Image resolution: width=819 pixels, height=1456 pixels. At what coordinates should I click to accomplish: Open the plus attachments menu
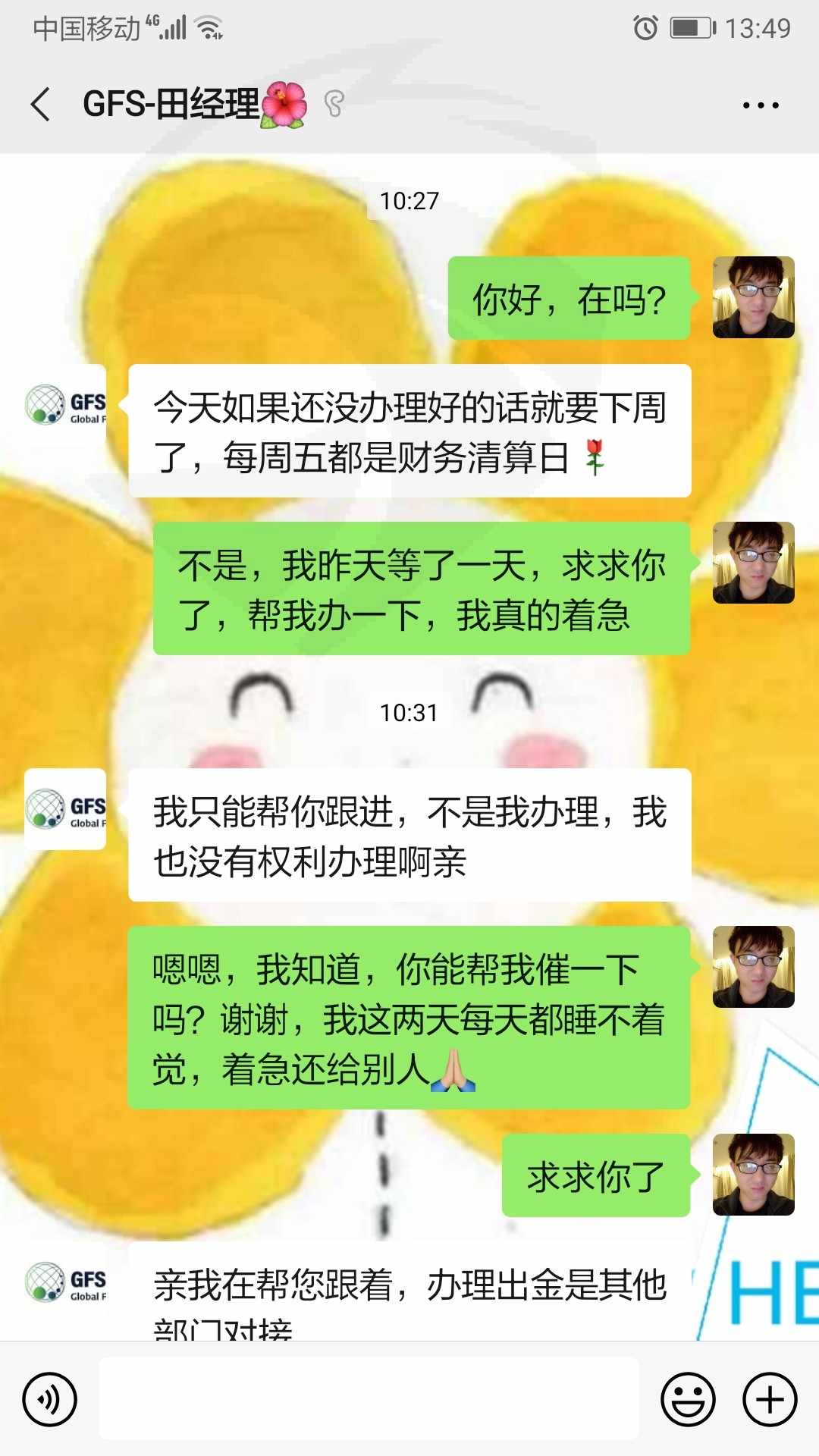coord(770,1399)
